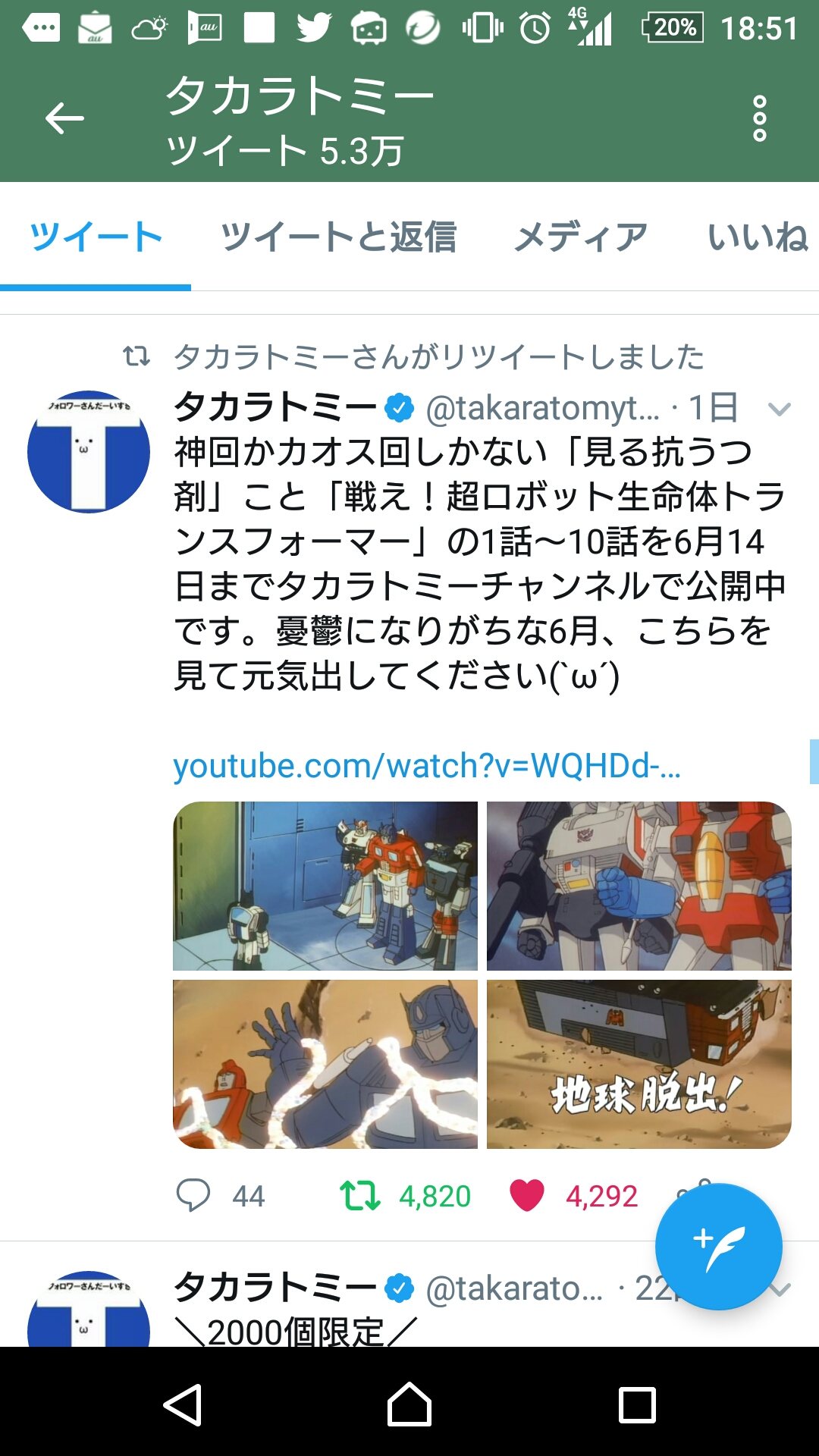Screen dimensions: 819x1456
Task: Open the top-right robot close-up image
Action: click(x=639, y=886)
